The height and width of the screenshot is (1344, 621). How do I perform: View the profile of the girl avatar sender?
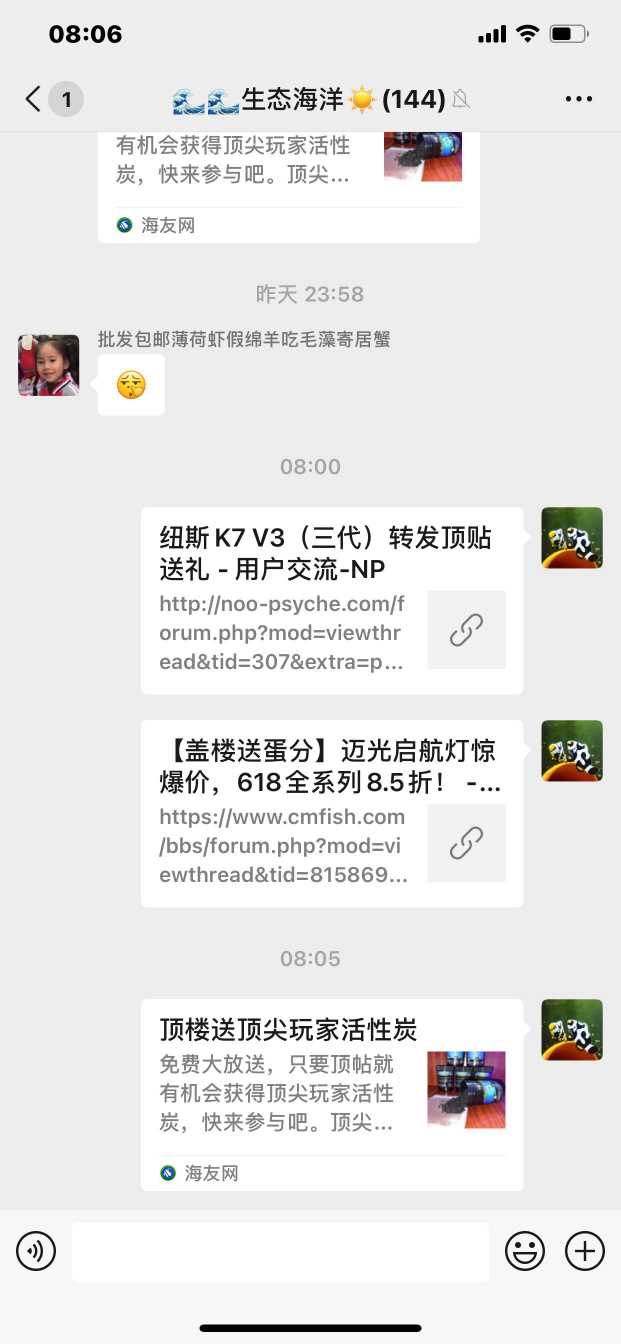(49, 365)
